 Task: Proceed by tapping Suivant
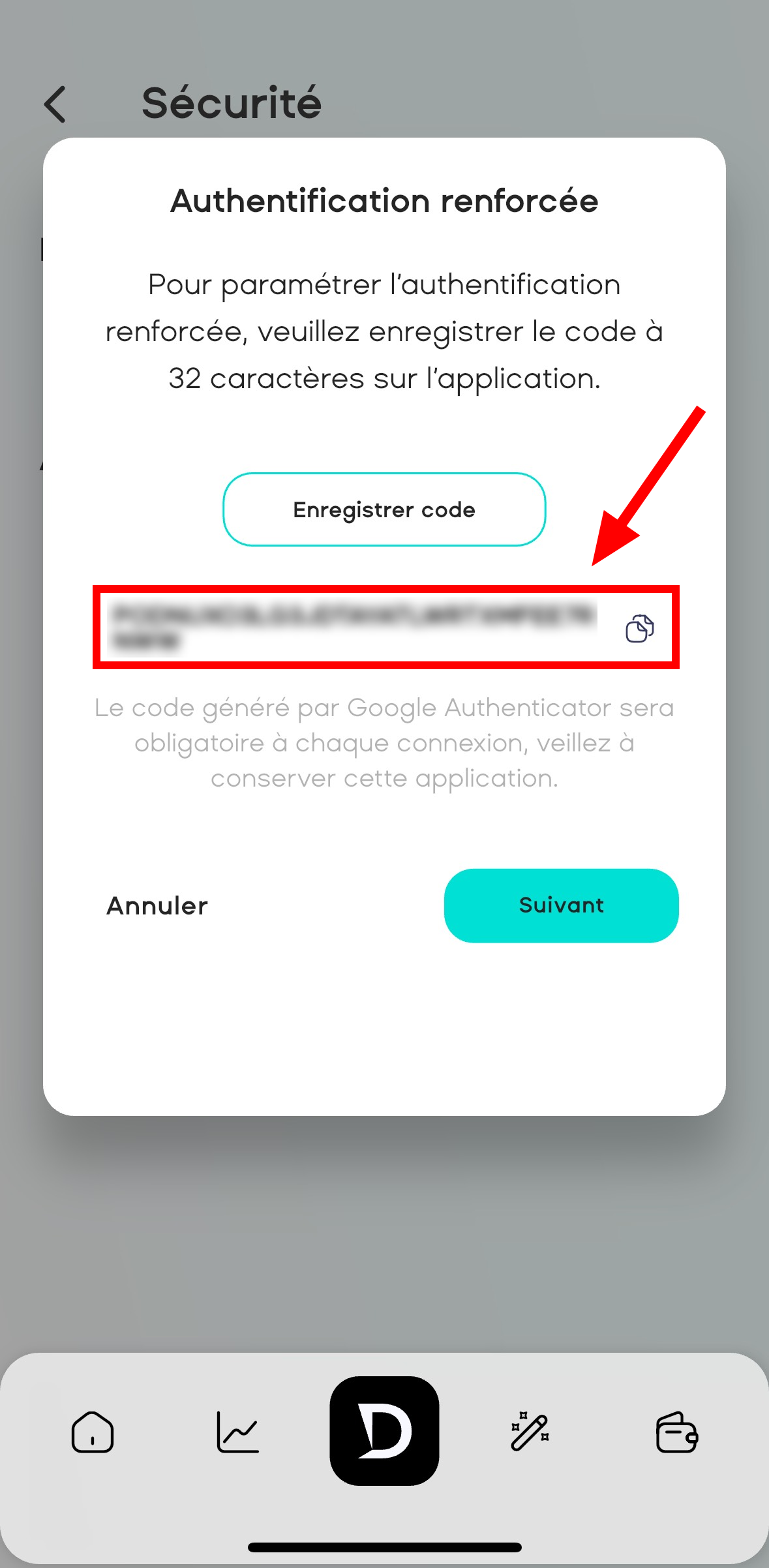click(561, 905)
